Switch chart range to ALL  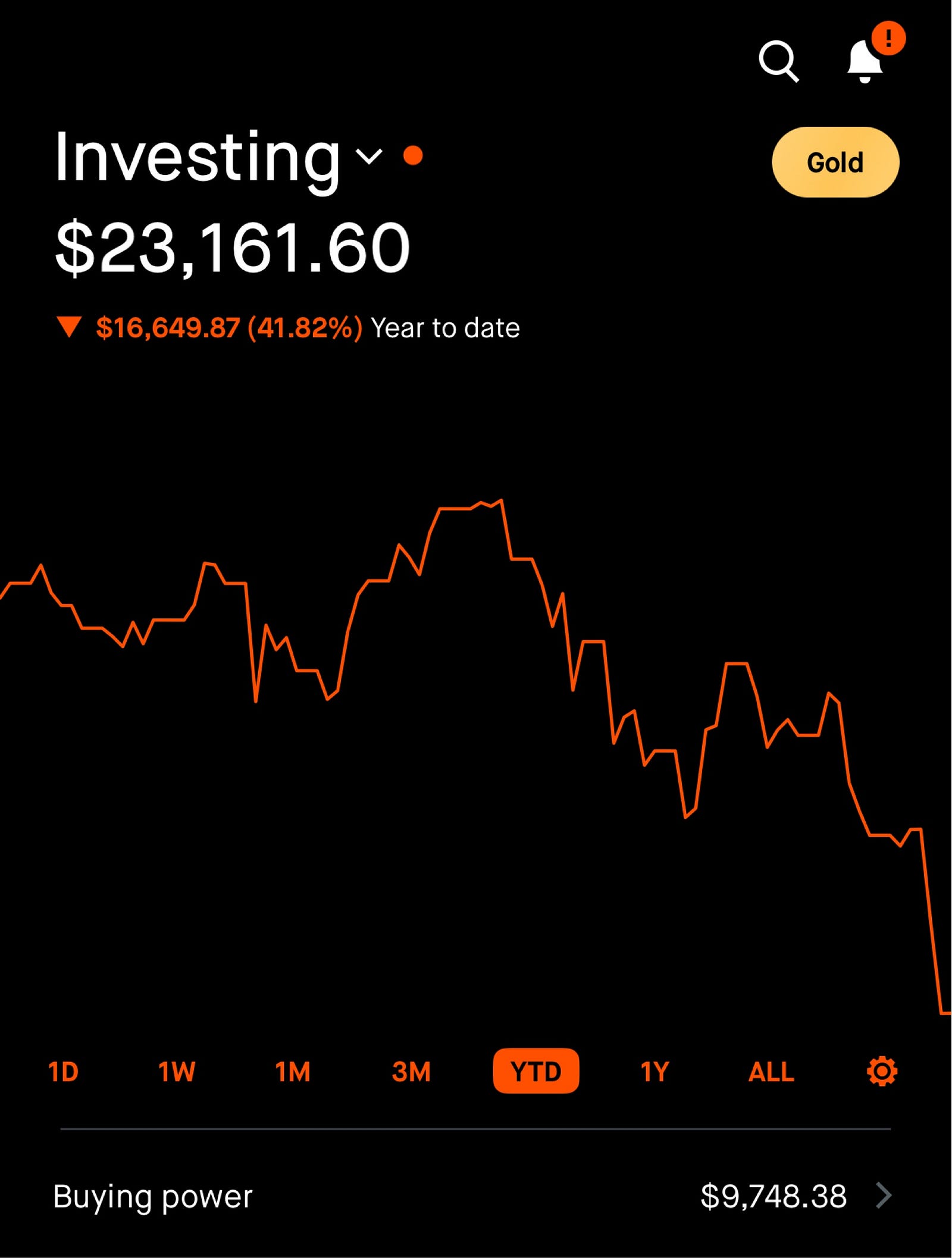(771, 1072)
